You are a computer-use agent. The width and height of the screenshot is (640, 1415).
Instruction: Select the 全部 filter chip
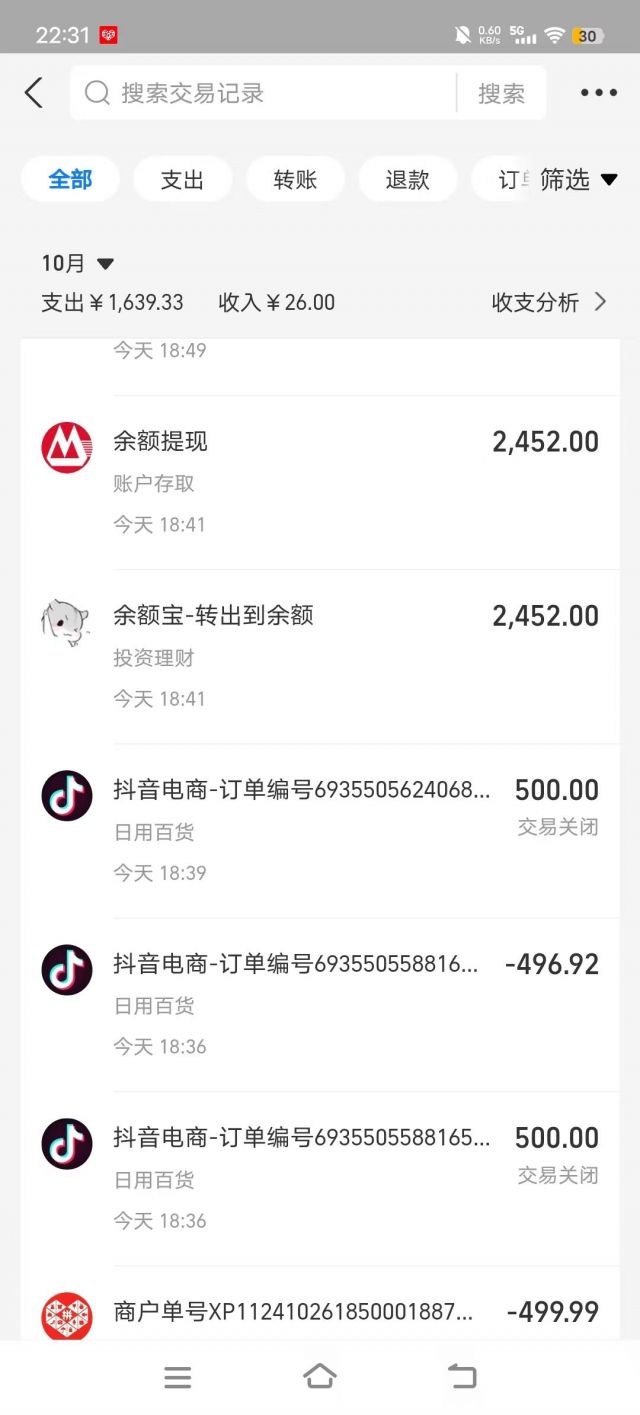(70, 180)
